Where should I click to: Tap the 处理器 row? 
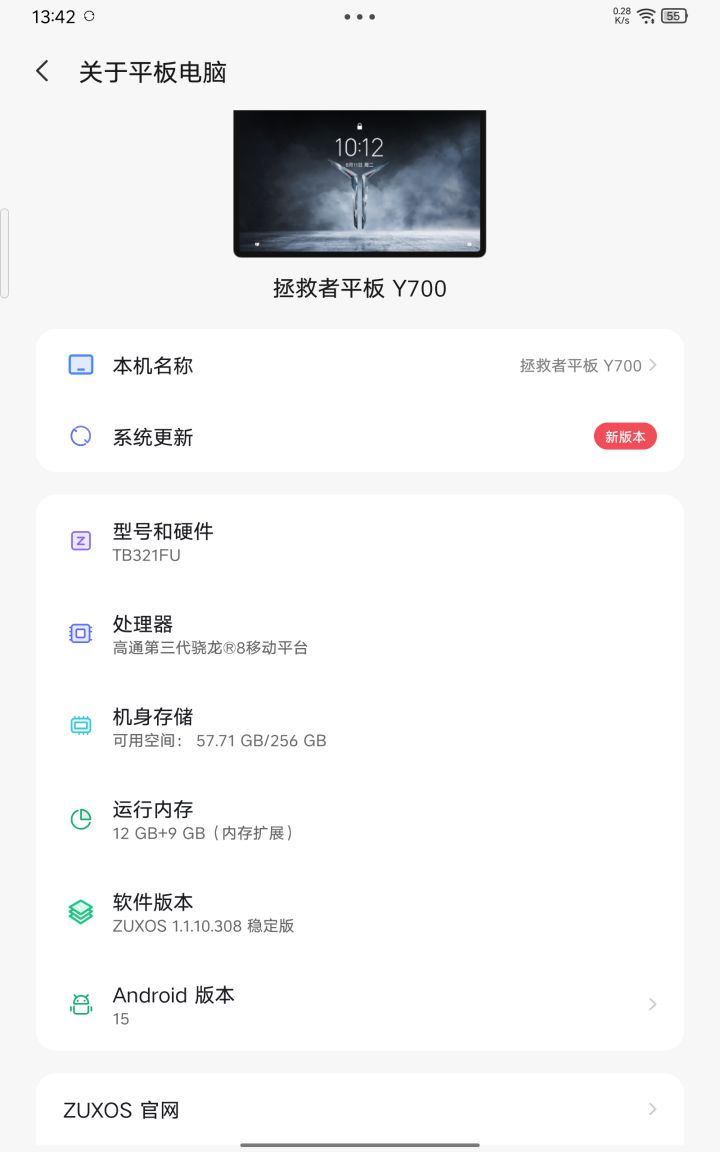click(x=360, y=634)
